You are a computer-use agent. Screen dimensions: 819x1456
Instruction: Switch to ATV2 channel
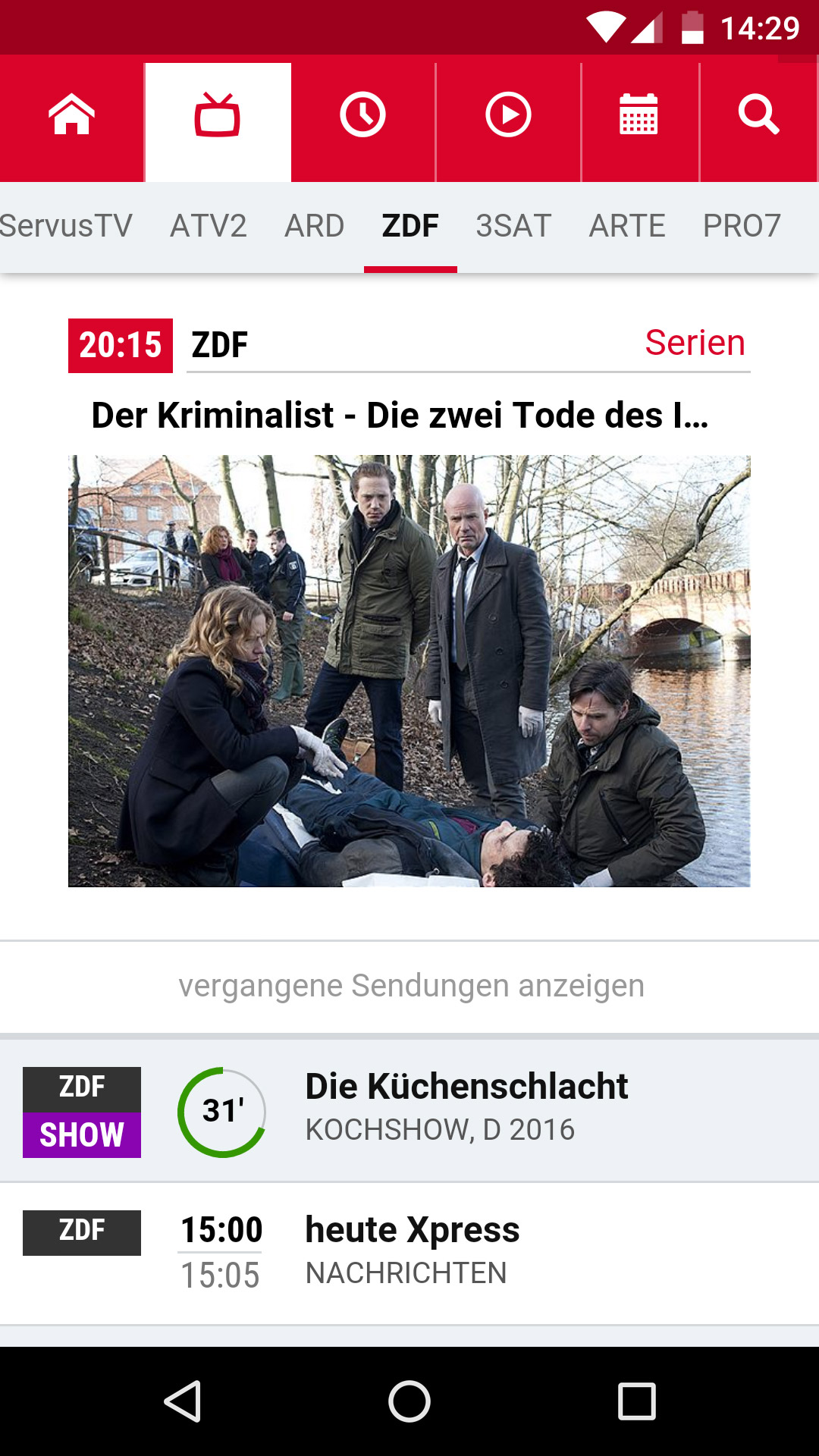coord(209,226)
